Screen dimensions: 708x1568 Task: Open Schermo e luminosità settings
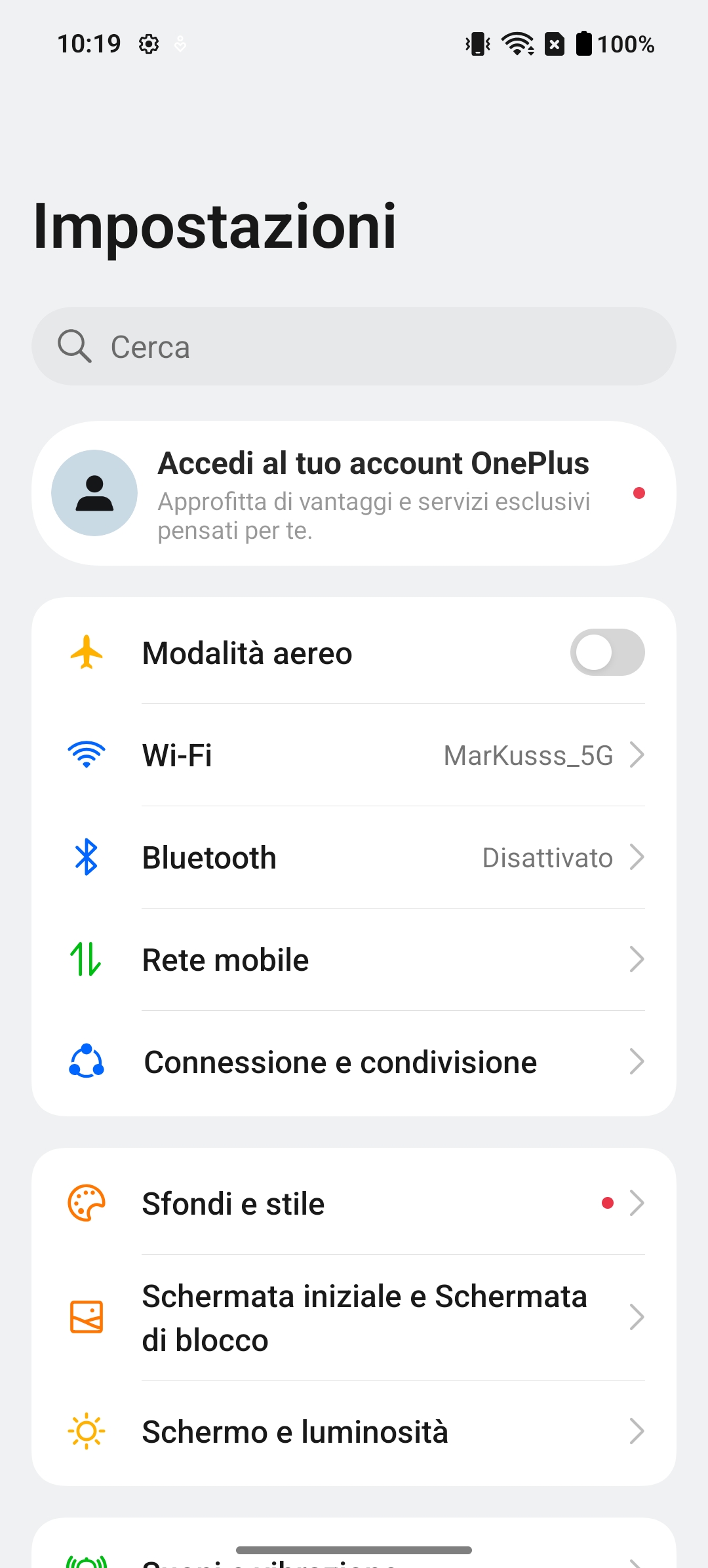click(354, 1432)
